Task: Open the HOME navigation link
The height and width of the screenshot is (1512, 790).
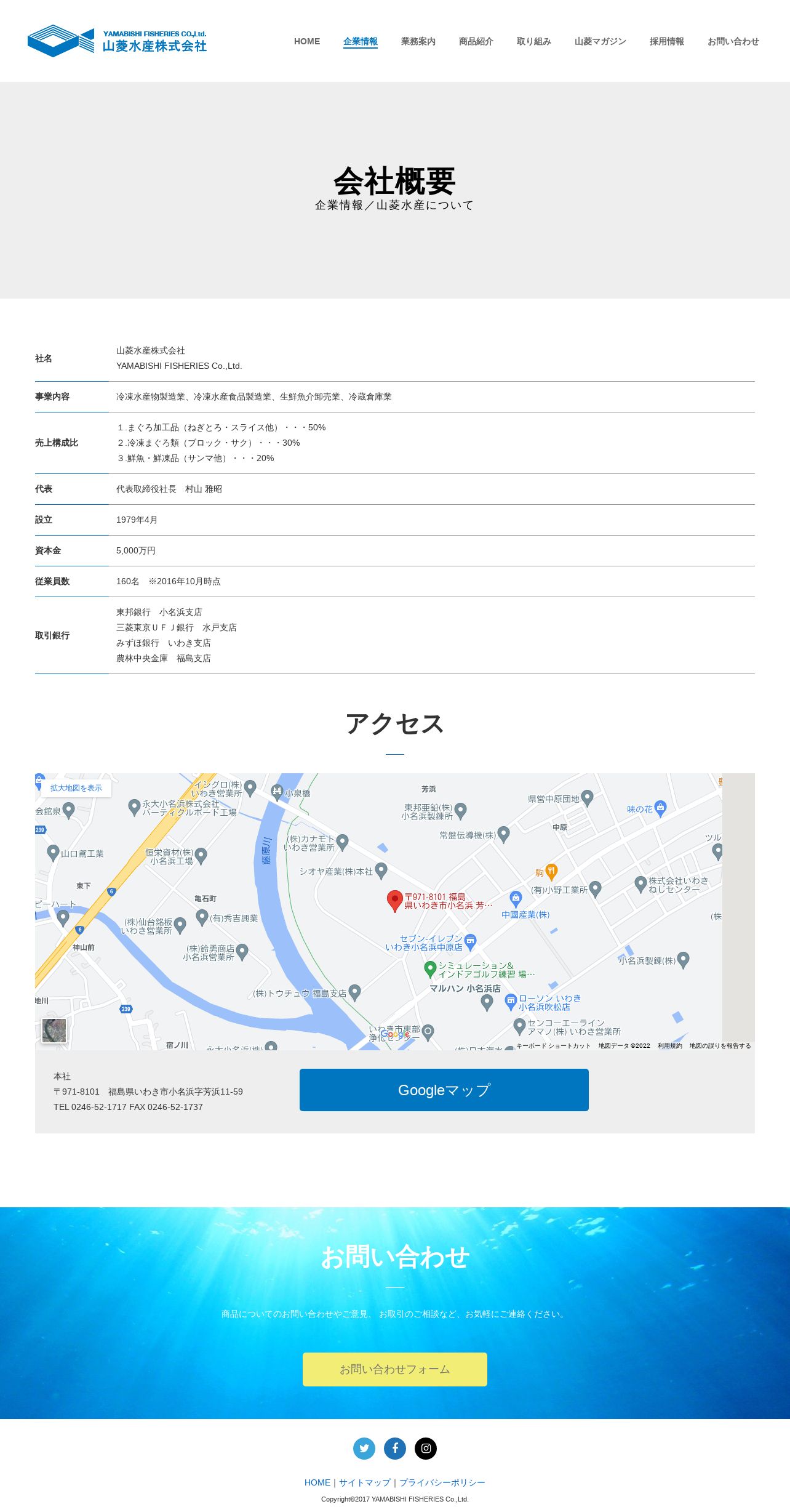Action: pos(307,41)
